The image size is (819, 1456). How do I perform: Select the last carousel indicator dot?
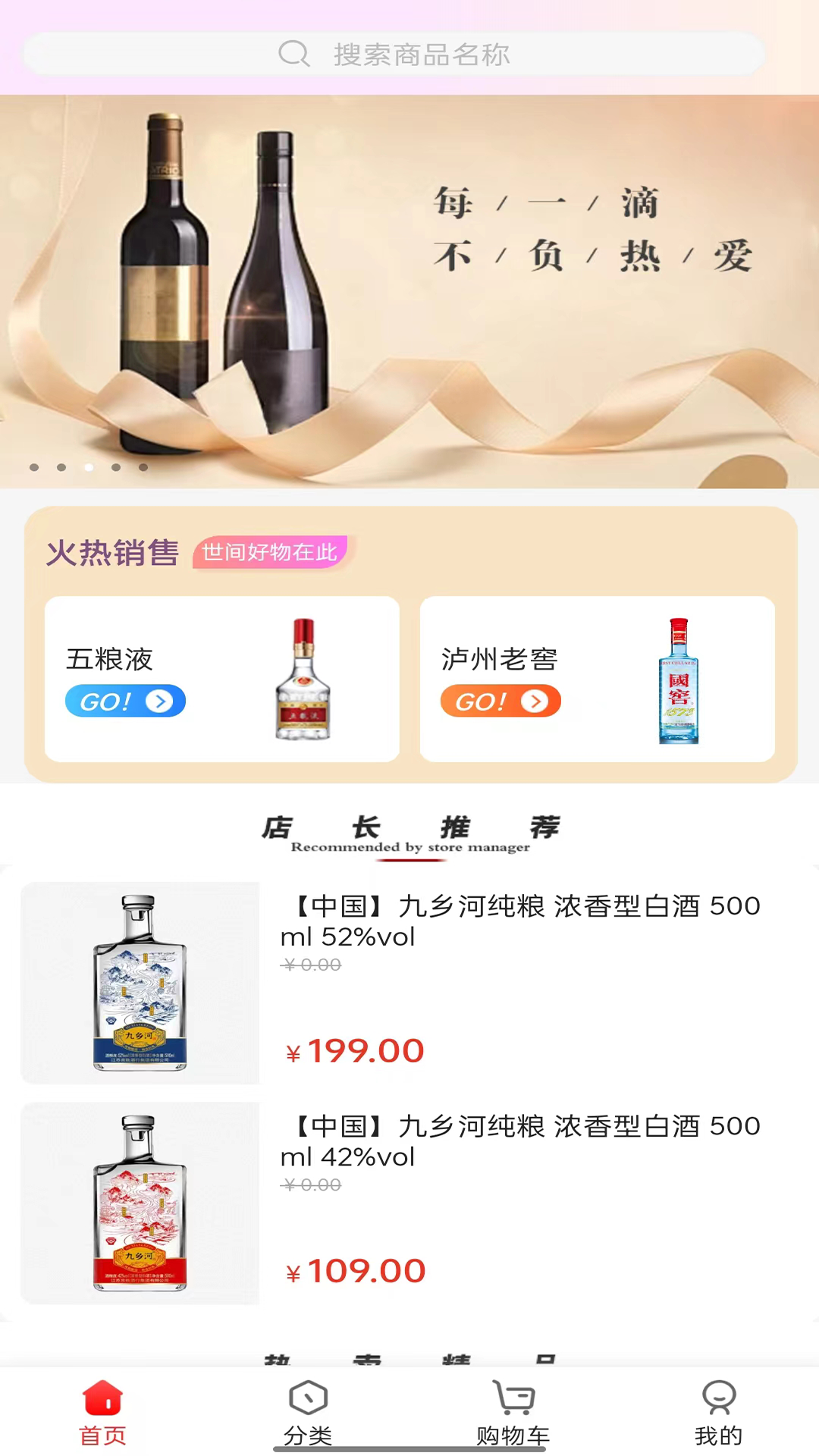coord(143,467)
